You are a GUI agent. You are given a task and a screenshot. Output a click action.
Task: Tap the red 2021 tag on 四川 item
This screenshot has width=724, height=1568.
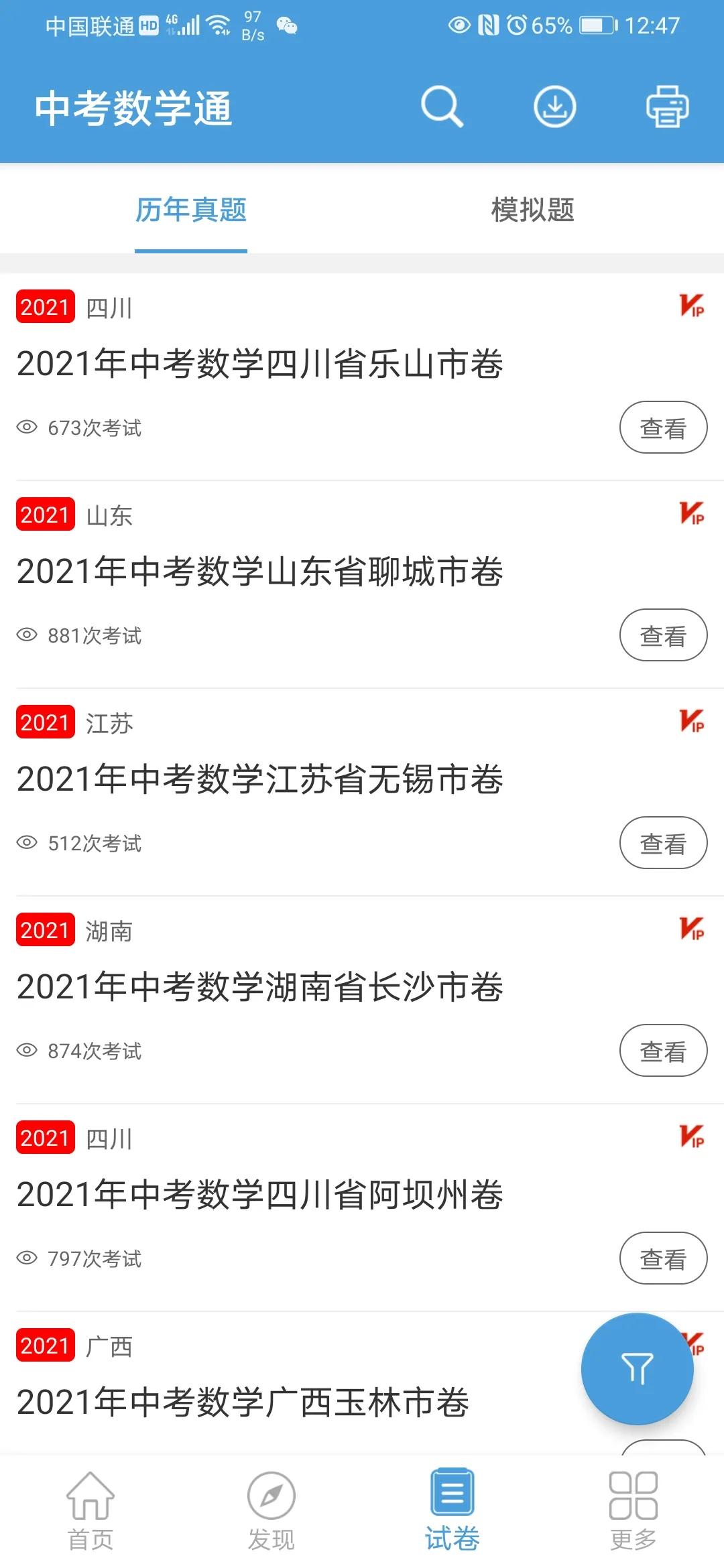(x=44, y=307)
